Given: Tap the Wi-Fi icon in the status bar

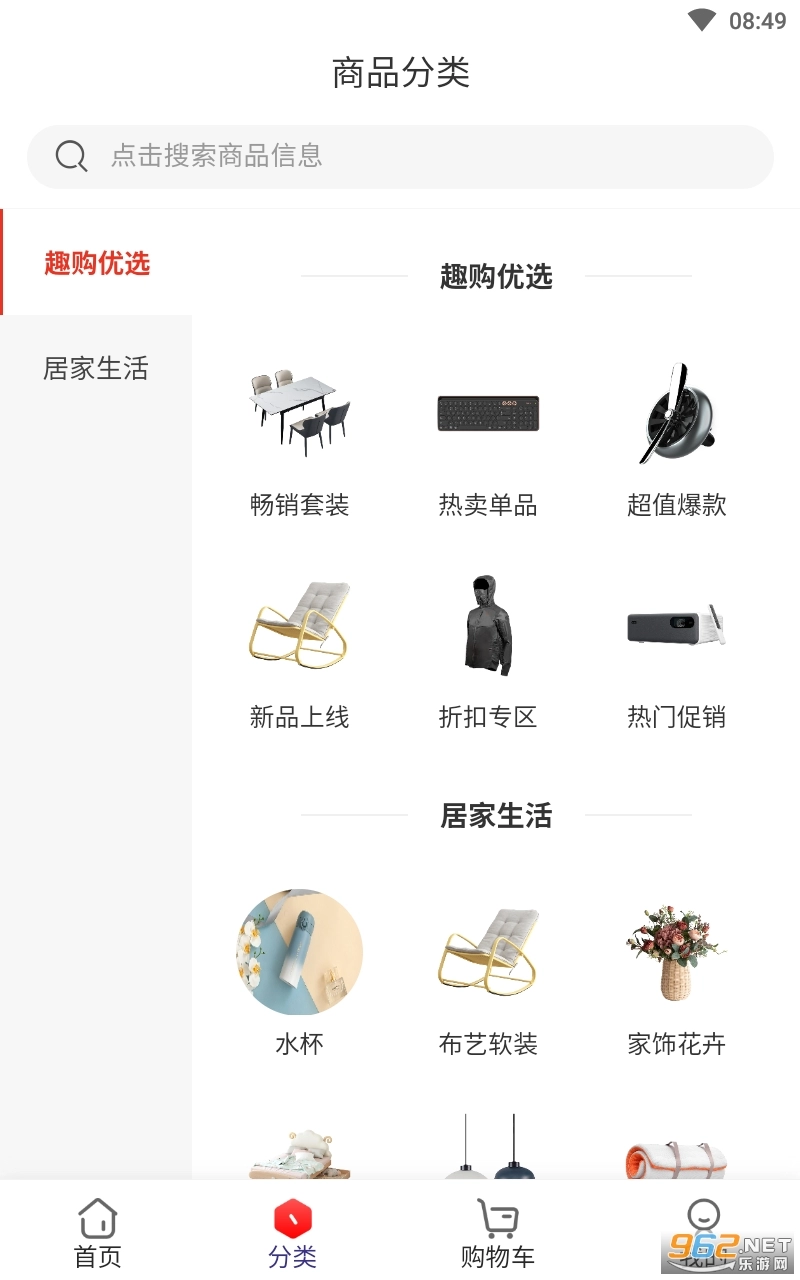Looking at the screenshot, I should point(704,18).
